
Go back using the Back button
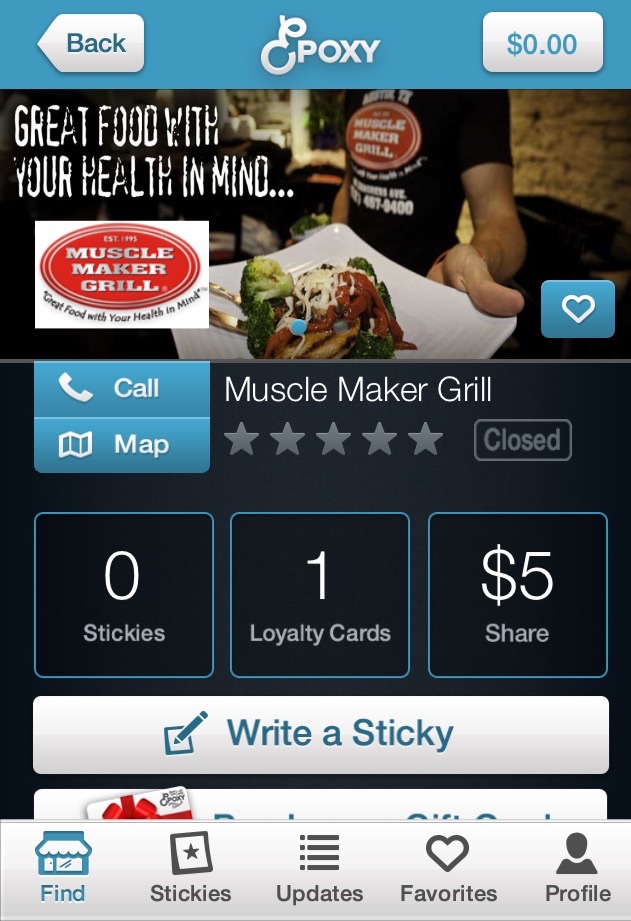click(x=92, y=44)
